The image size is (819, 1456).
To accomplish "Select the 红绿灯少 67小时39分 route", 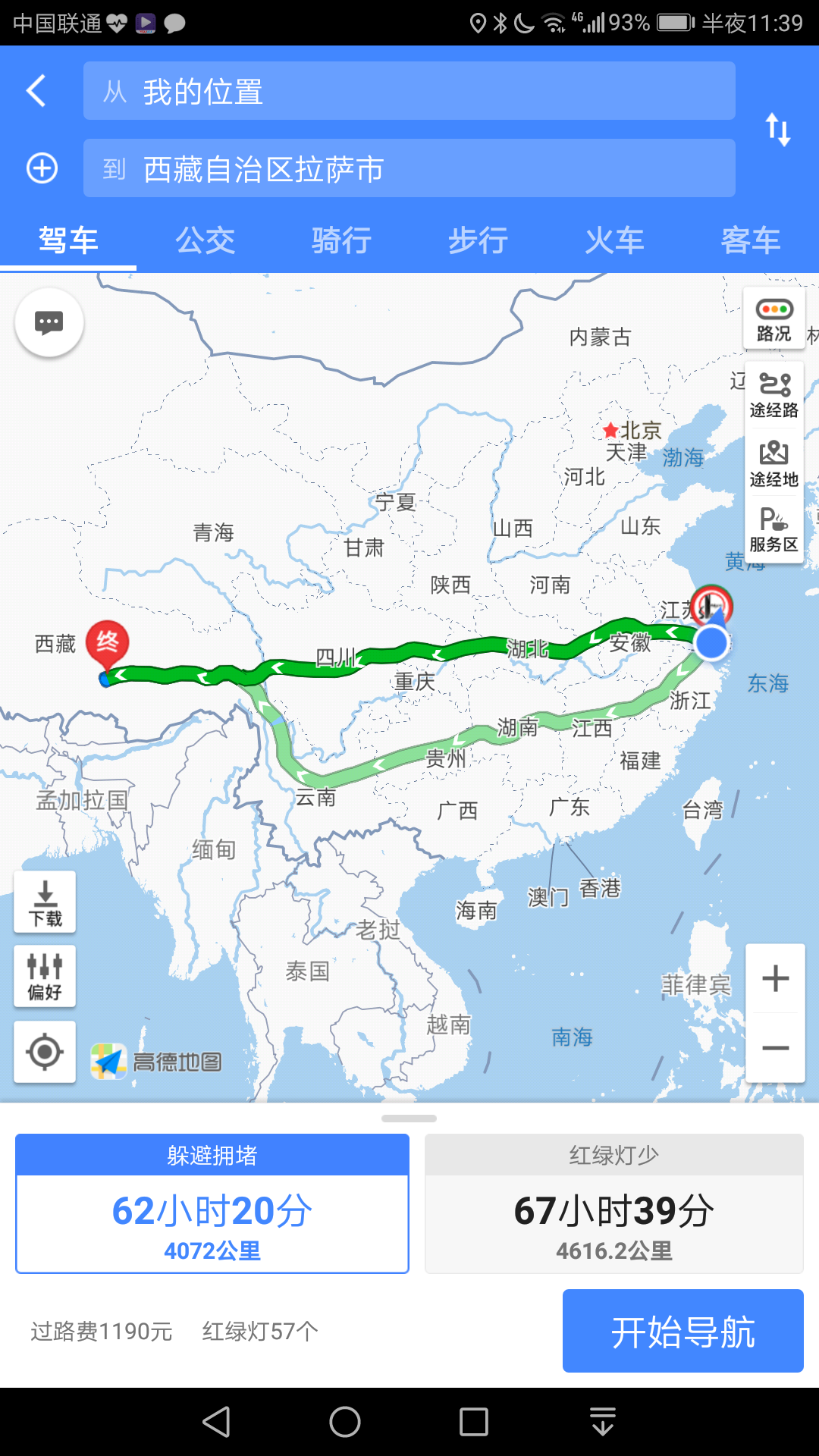I will pyautogui.click(x=614, y=1203).
